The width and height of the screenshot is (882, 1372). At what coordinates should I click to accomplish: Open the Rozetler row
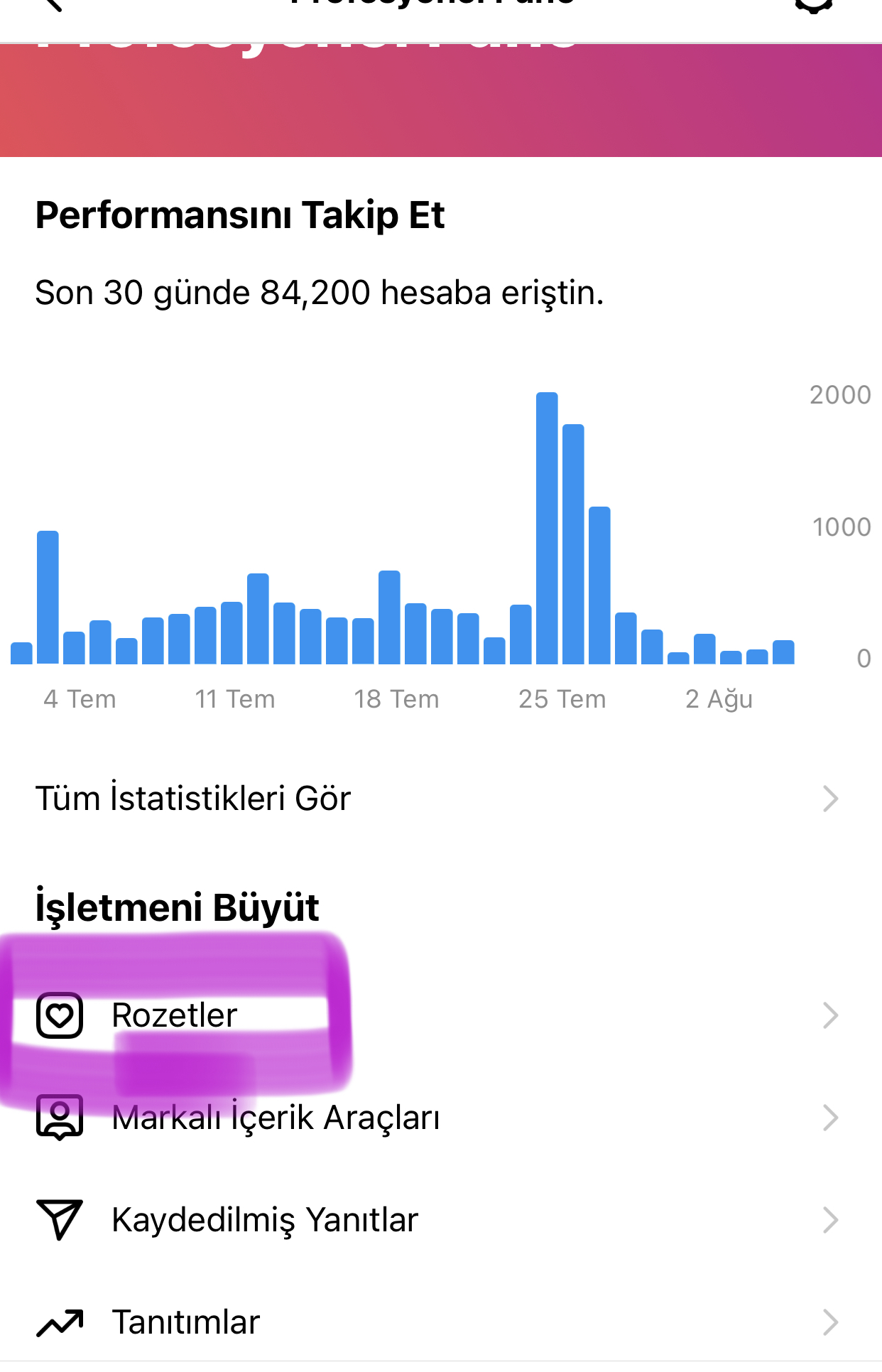point(441,1015)
